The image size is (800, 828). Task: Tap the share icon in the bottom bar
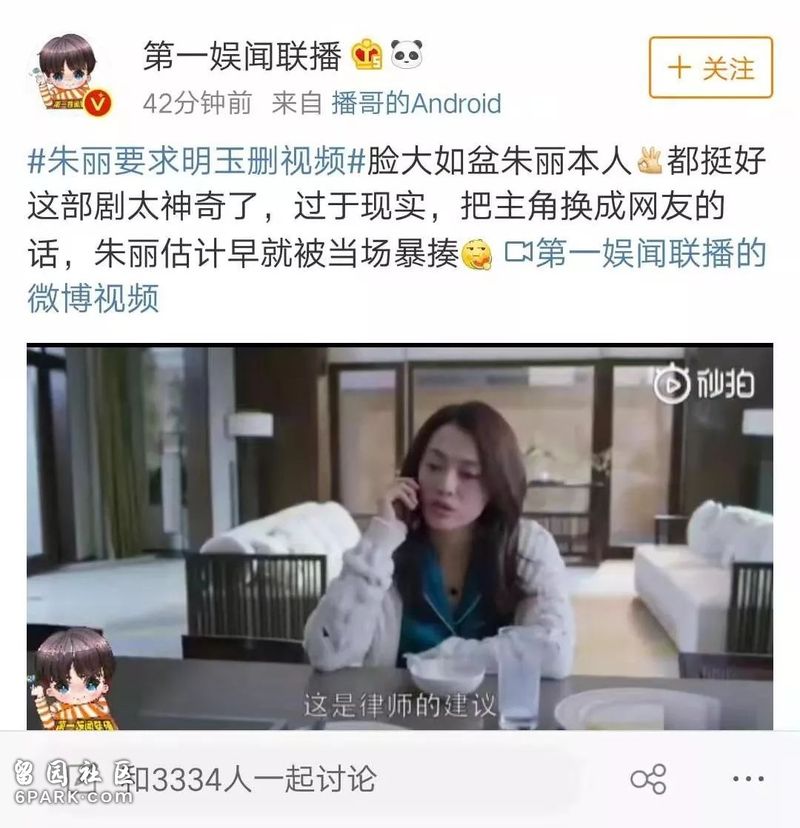click(x=648, y=779)
